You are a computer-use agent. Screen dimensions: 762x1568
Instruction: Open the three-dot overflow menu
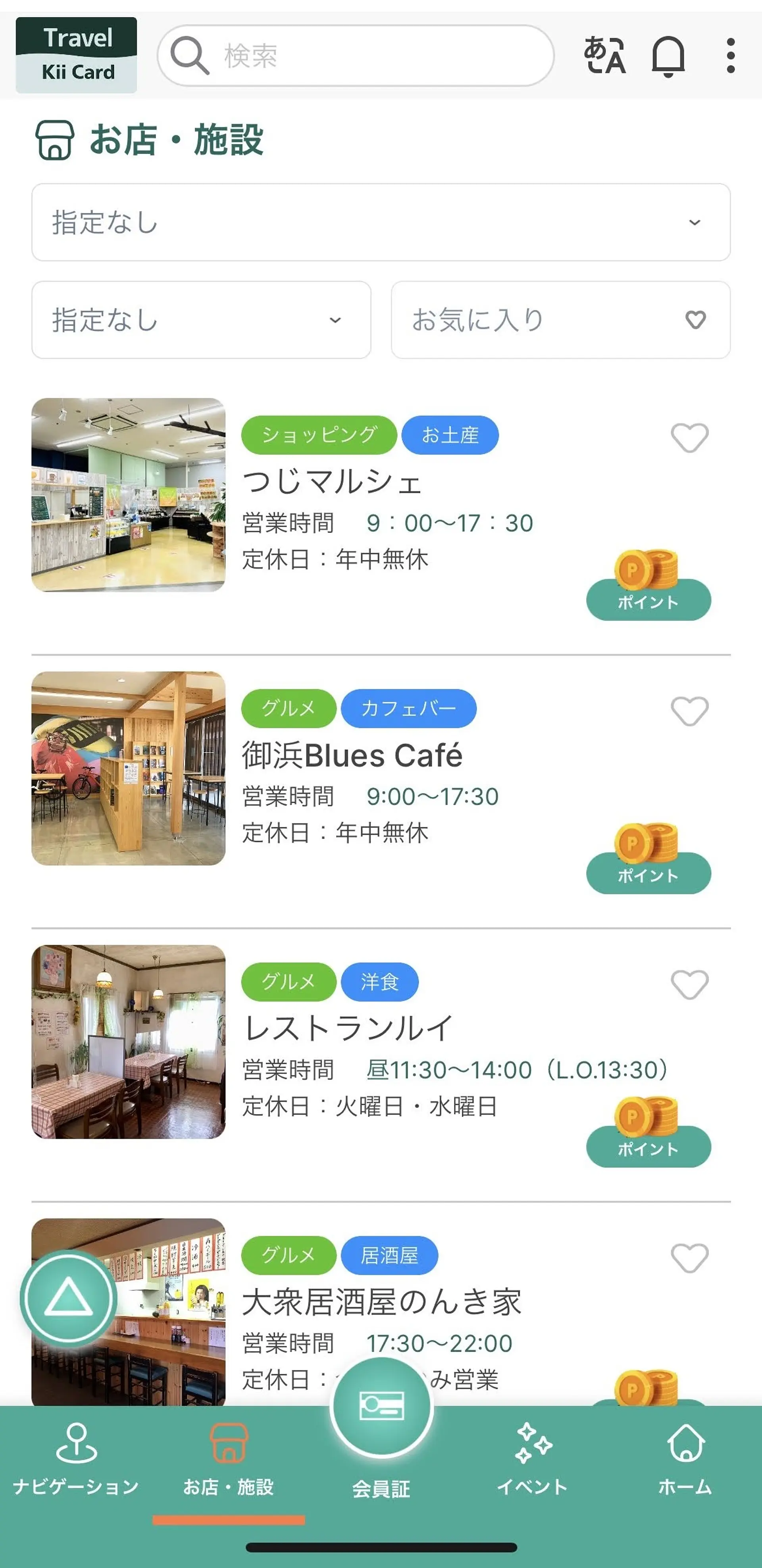click(730, 56)
